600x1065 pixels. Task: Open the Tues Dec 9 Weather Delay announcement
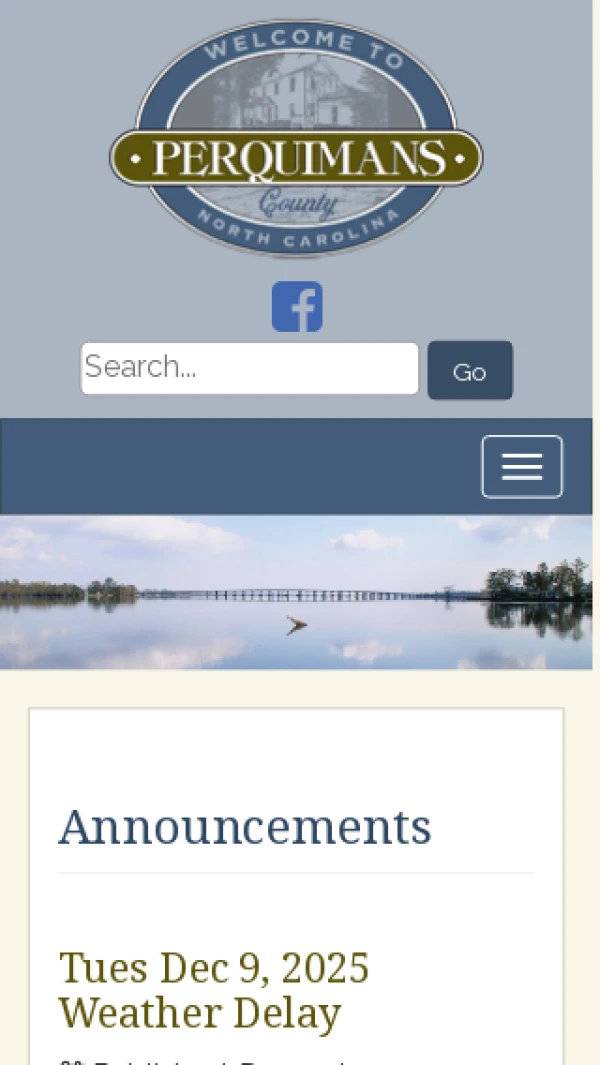pos(213,990)
